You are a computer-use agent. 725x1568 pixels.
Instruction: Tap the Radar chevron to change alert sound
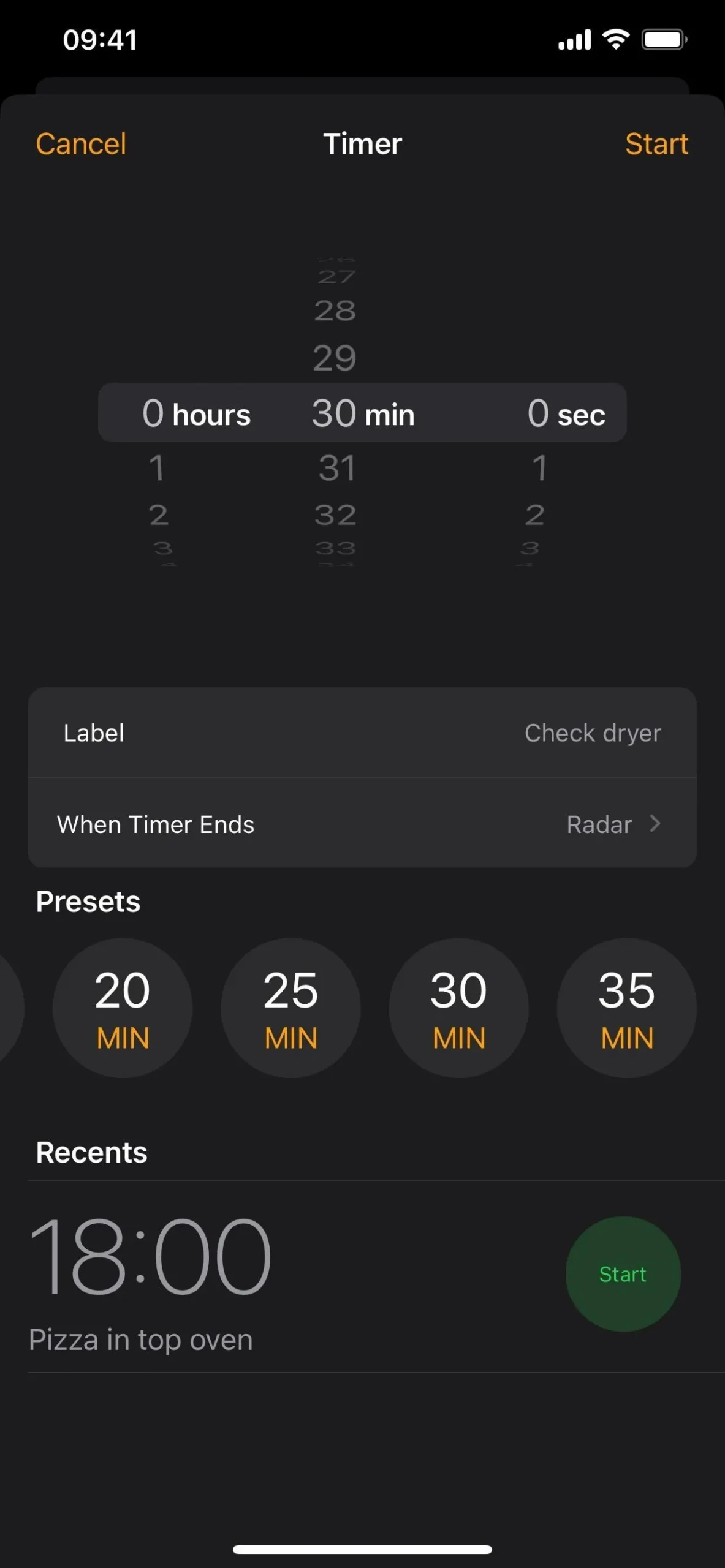pos(656,824)
